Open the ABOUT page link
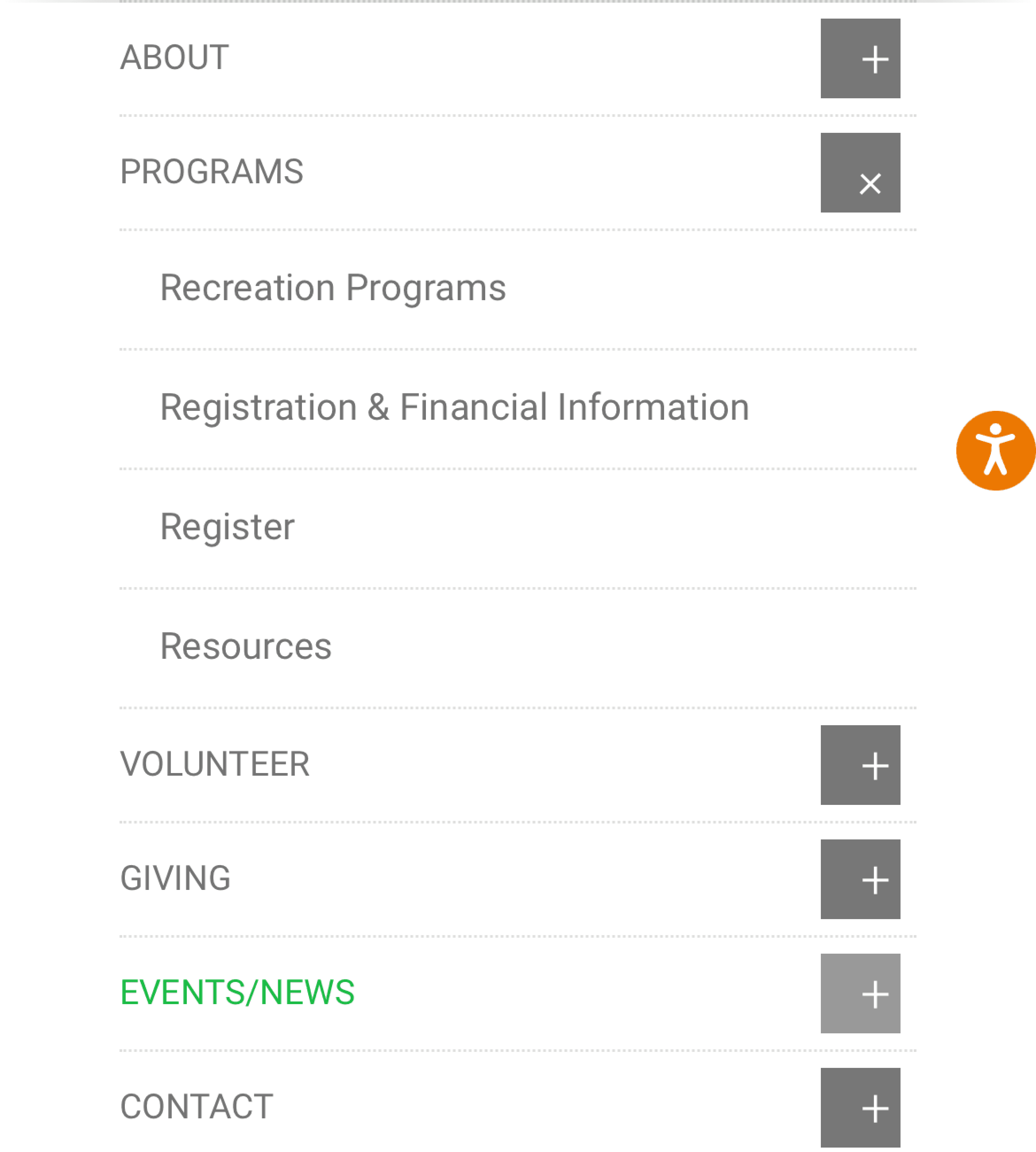 pos(174,58)
